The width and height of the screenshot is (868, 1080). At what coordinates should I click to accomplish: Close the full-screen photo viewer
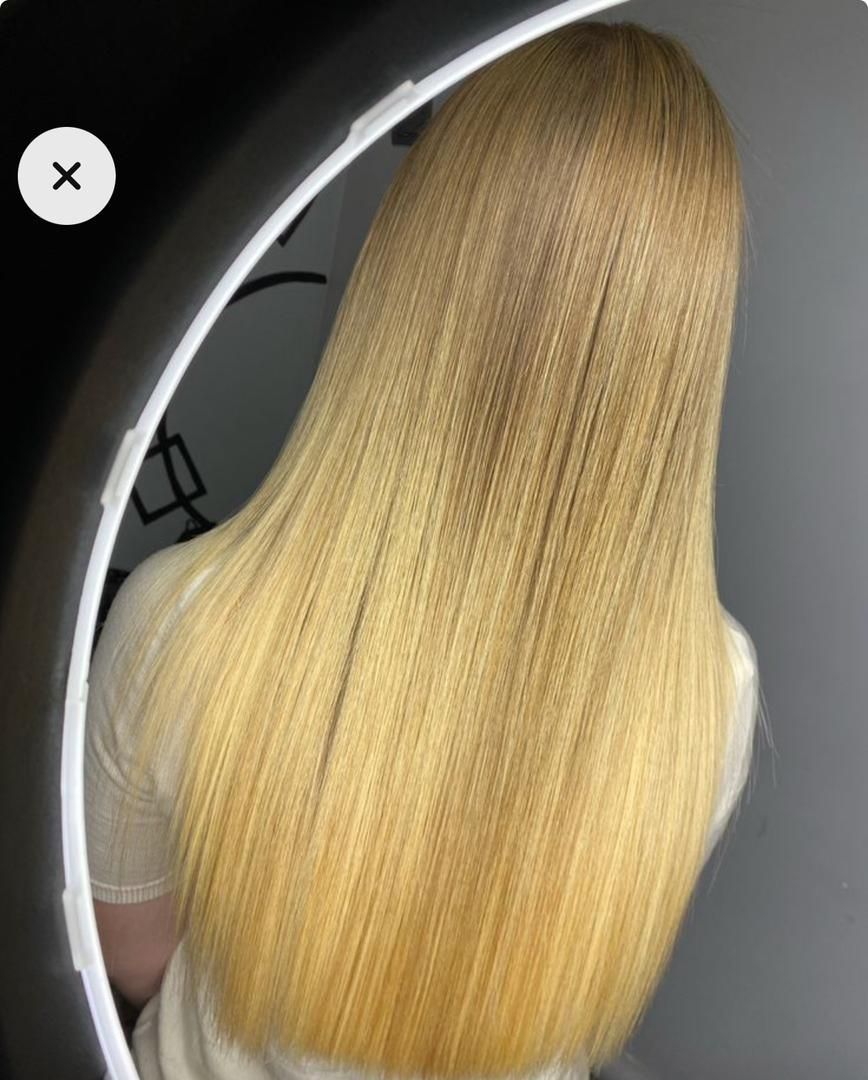[x=66, y=176]
